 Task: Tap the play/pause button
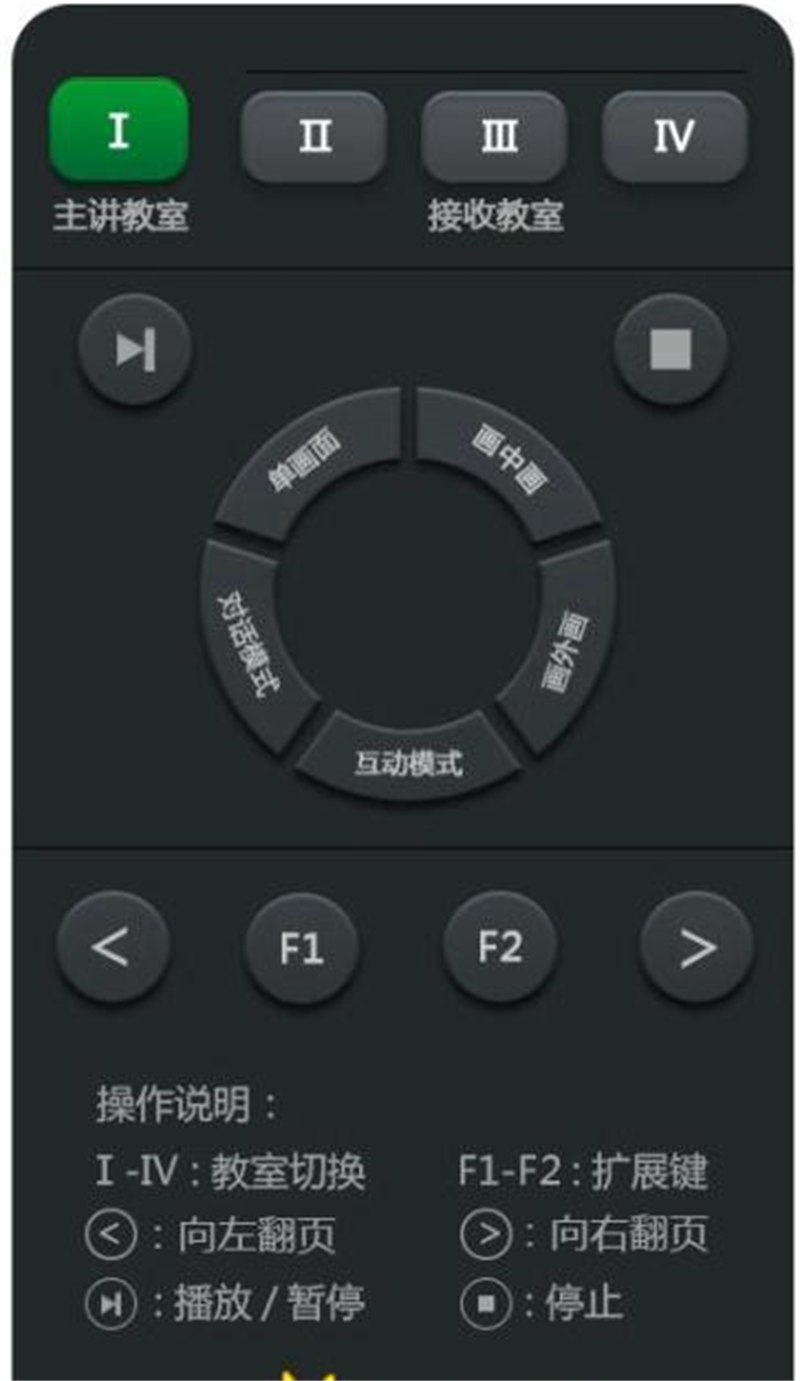135,349
